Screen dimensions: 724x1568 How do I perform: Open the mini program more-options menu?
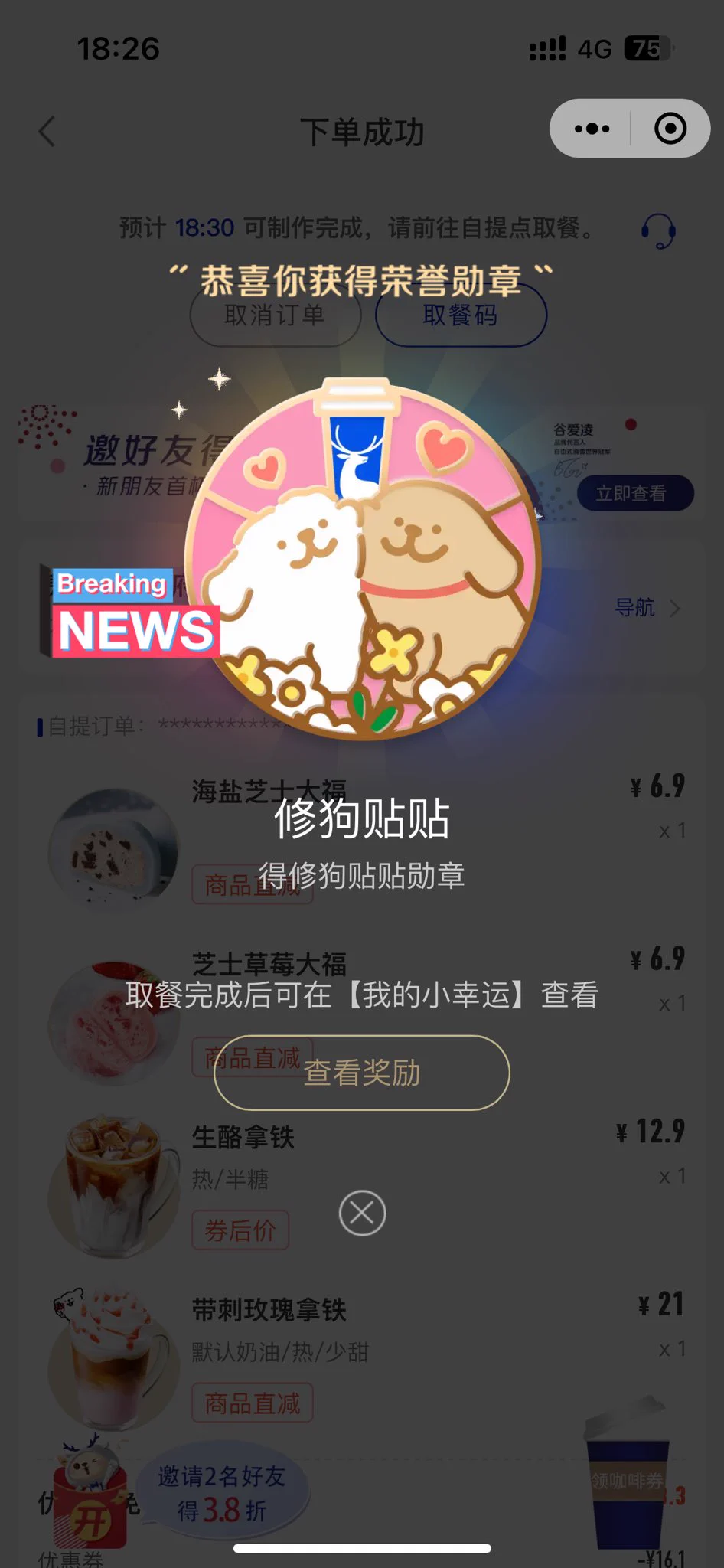pyautogui.click(x=592, y=129)
